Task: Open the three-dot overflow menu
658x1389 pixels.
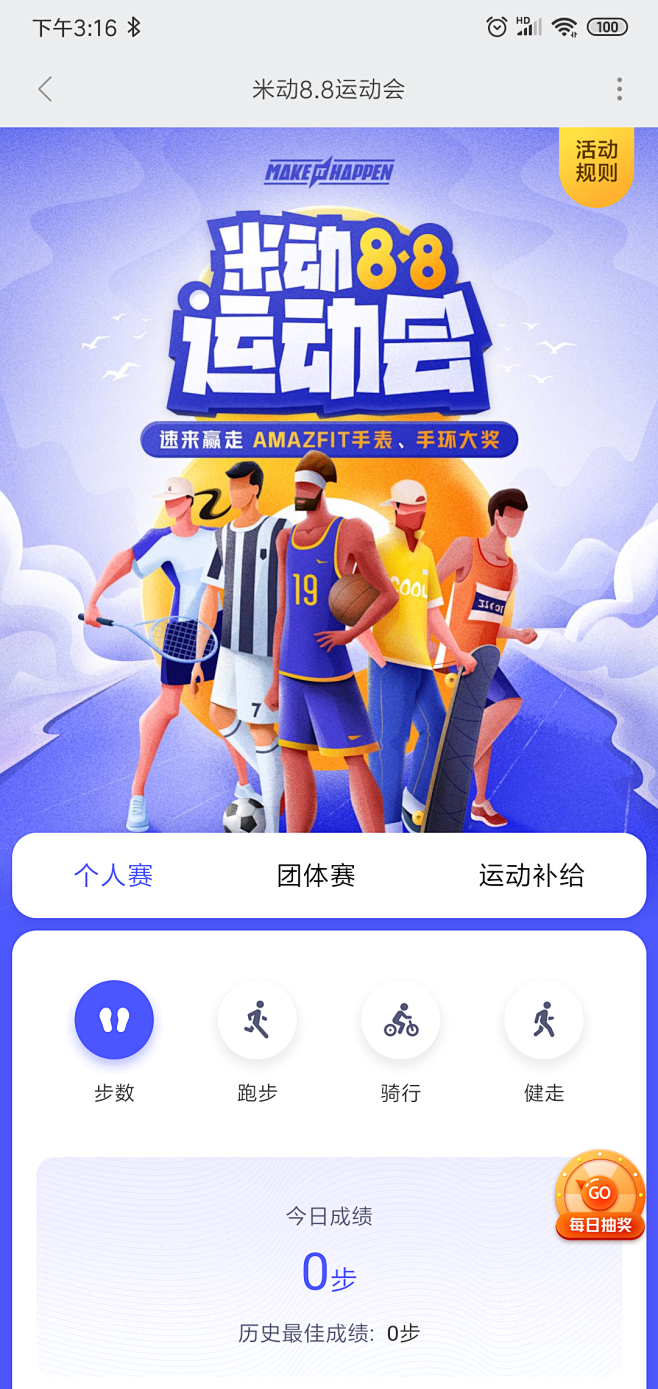Action: click(x=619, y=89)
